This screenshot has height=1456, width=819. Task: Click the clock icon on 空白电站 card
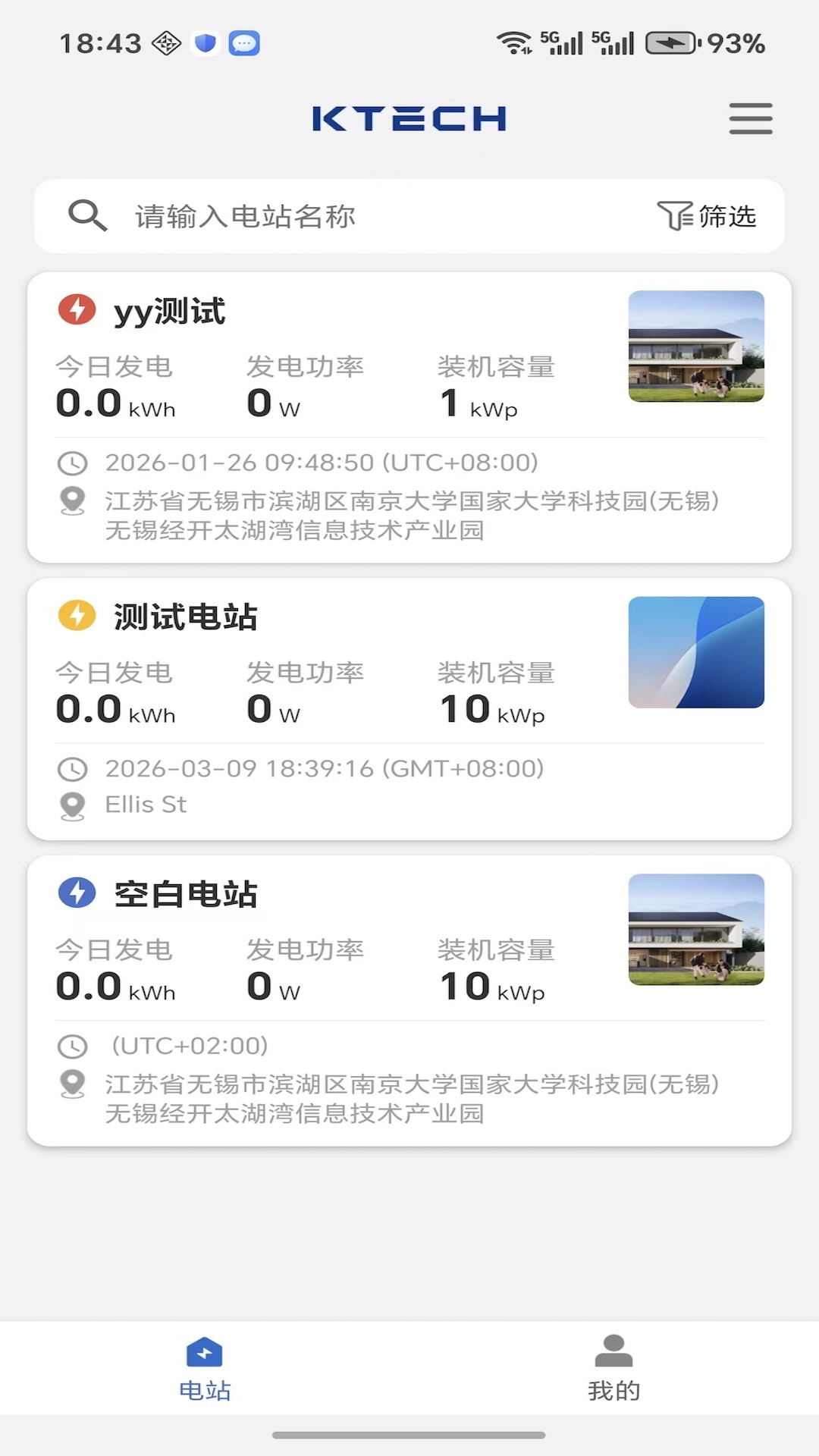71,1044
